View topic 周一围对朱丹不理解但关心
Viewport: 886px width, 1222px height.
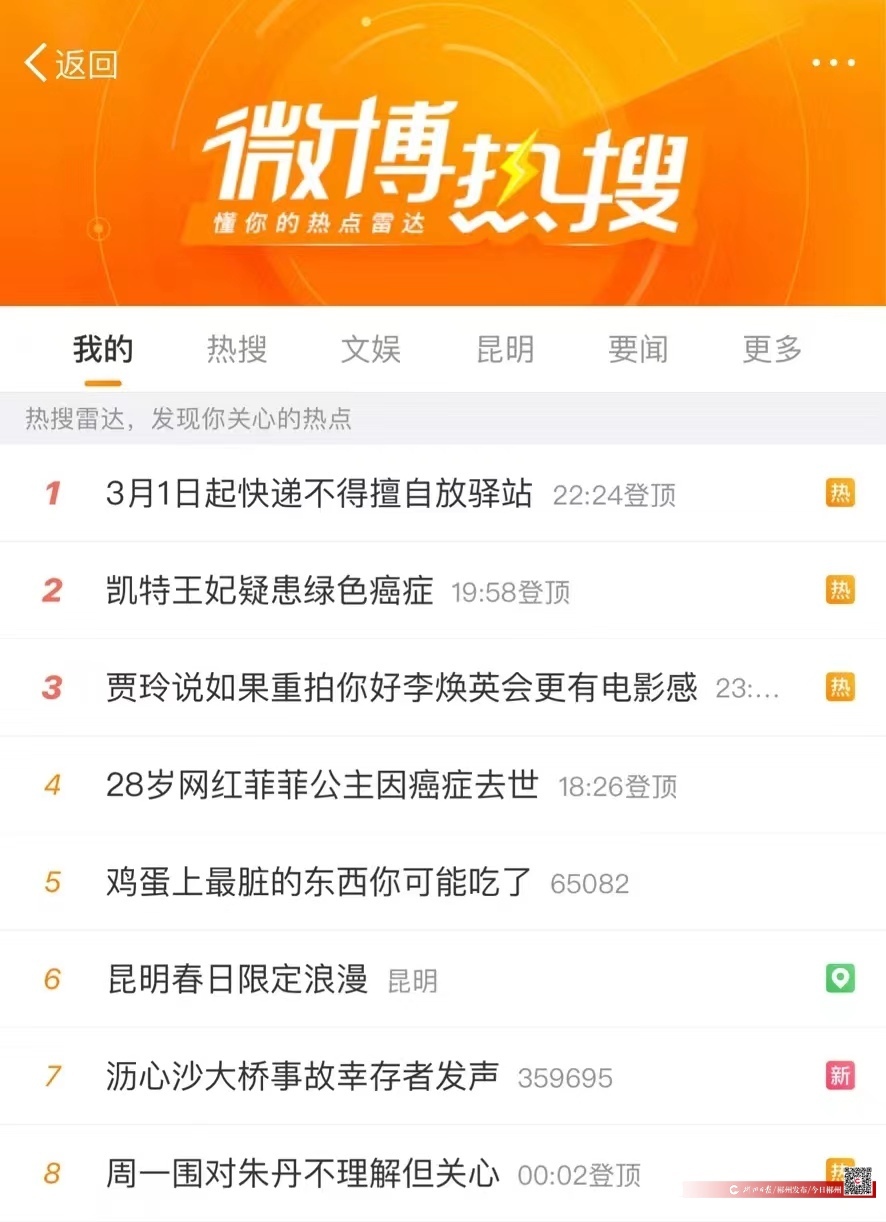click(302, 1173)
